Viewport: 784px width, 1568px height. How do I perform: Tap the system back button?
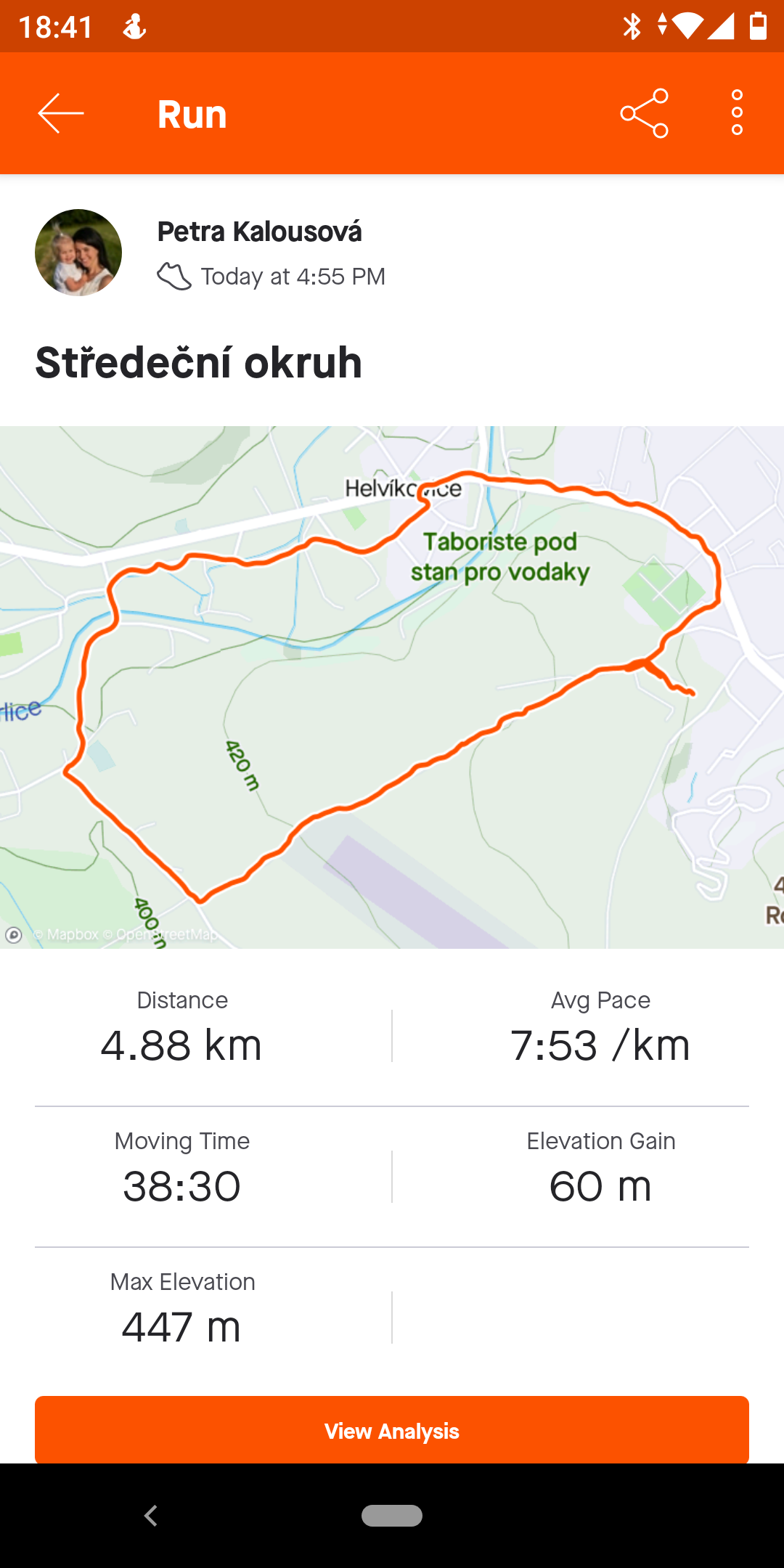click(x=151, y=1516)
